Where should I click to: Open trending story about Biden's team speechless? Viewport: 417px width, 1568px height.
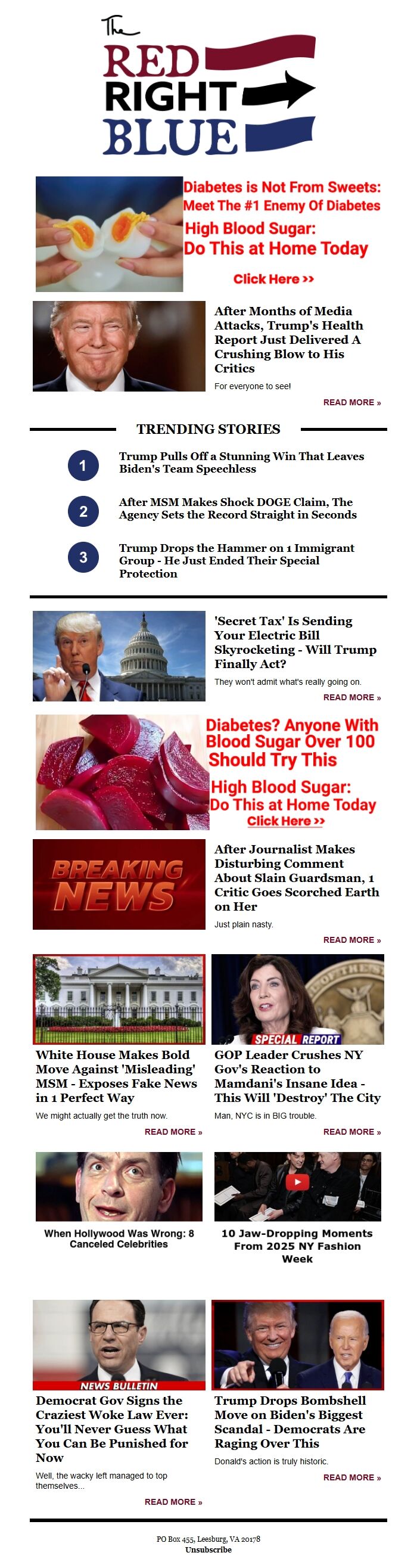tap(241, 462)
